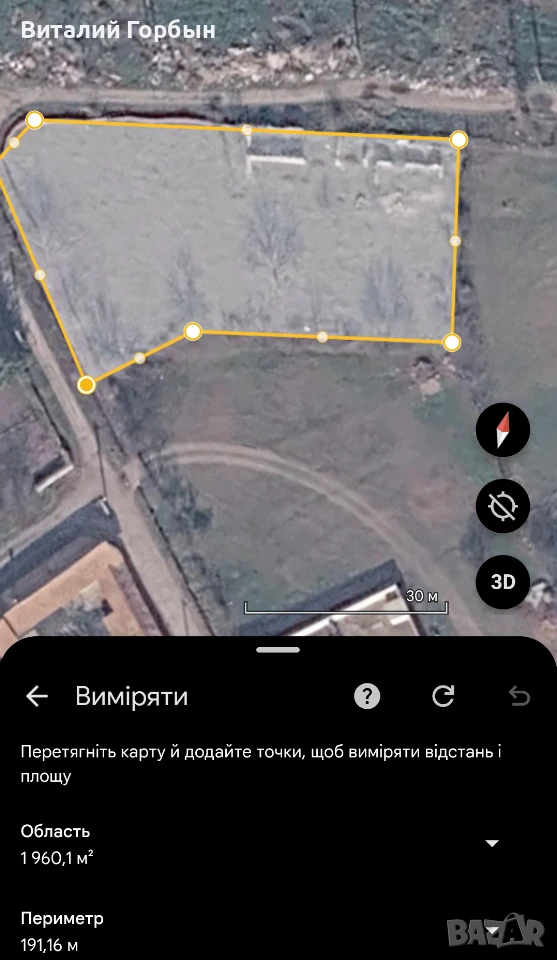Restart the measurement with refresh icon
This screenshot has width=557, height=960.
pyautogui.click(x=443, y=696)
